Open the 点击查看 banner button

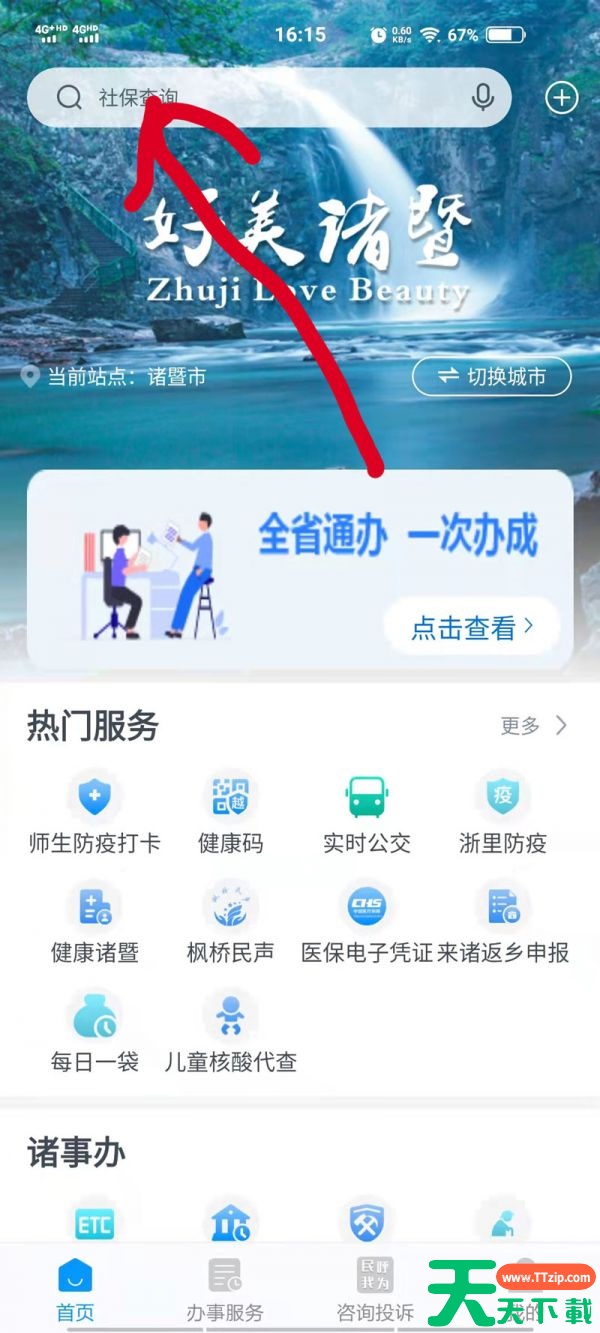(471, 627)
